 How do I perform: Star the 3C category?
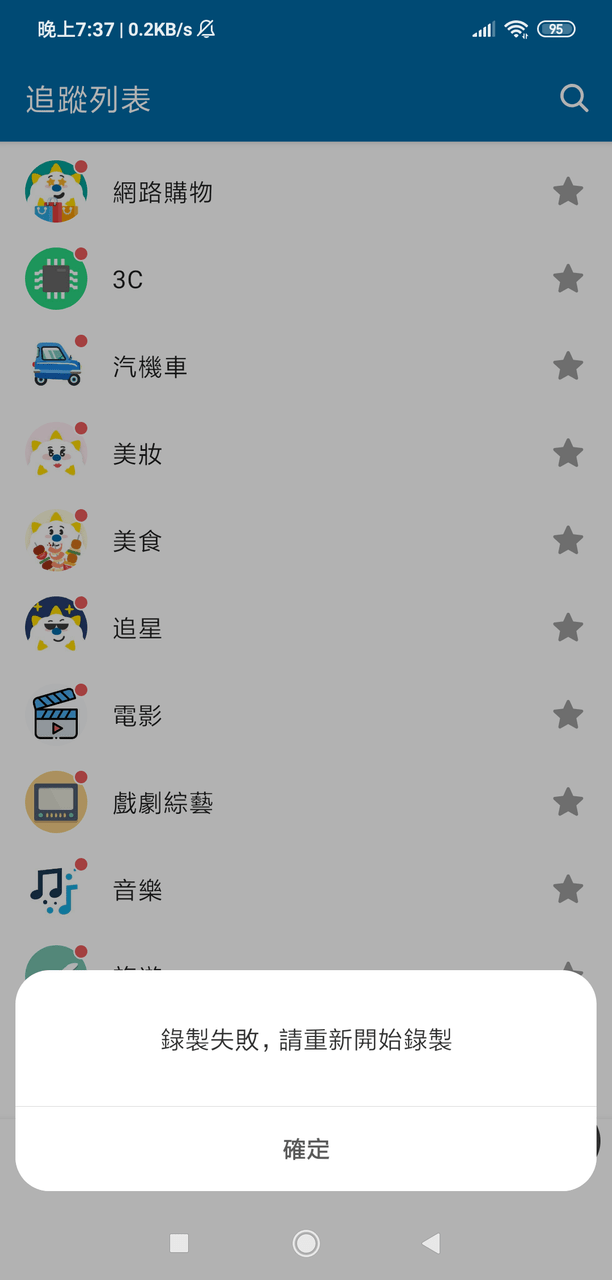(x=568, y=279)
